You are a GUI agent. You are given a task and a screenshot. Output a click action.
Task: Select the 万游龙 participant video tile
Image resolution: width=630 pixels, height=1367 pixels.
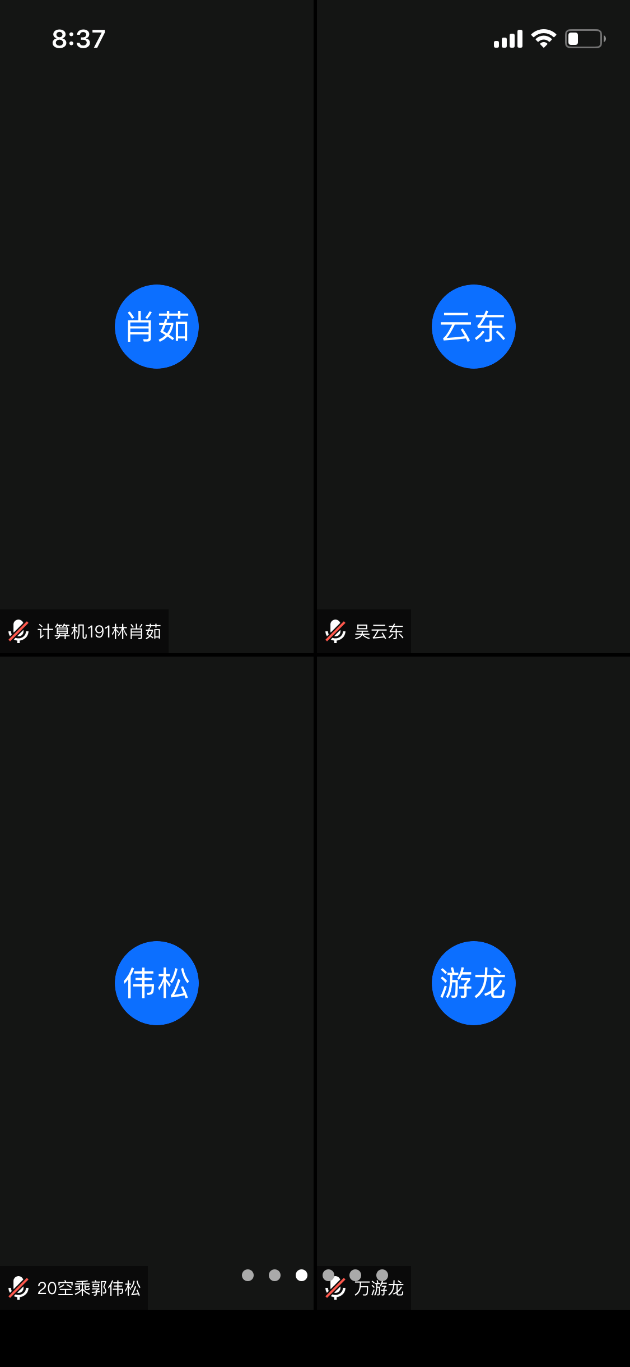[473, 983]
